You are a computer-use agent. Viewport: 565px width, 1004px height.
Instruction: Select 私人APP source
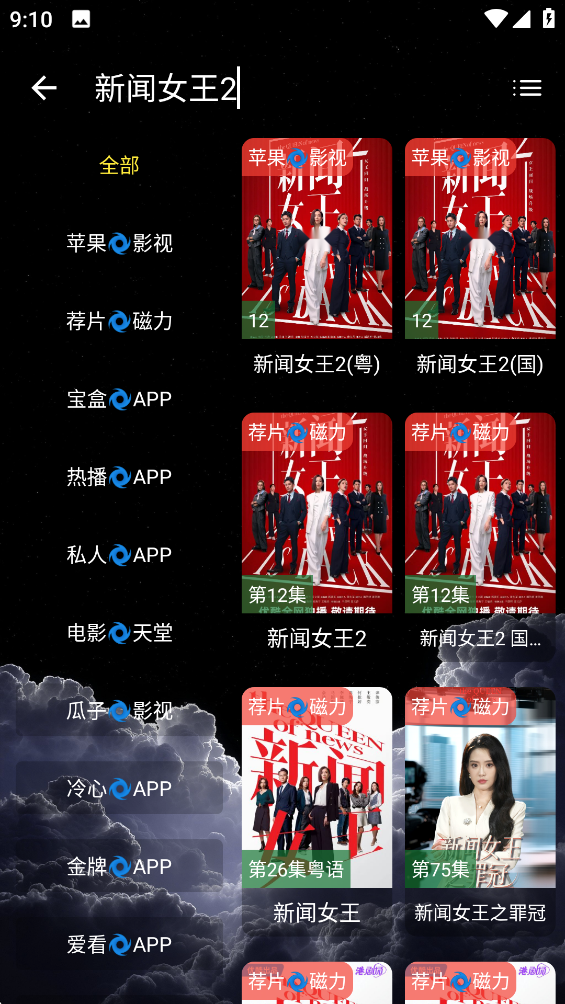[119, 555]
